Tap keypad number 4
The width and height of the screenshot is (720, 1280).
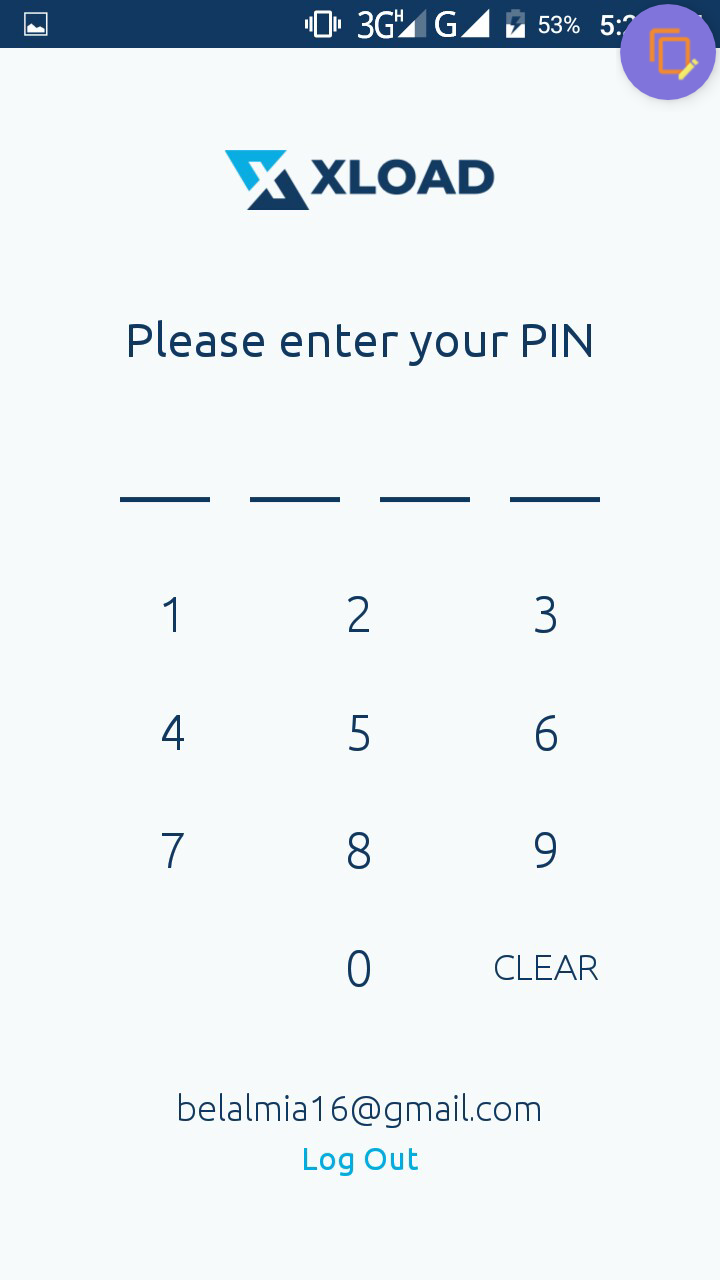[x=173, y=733]
